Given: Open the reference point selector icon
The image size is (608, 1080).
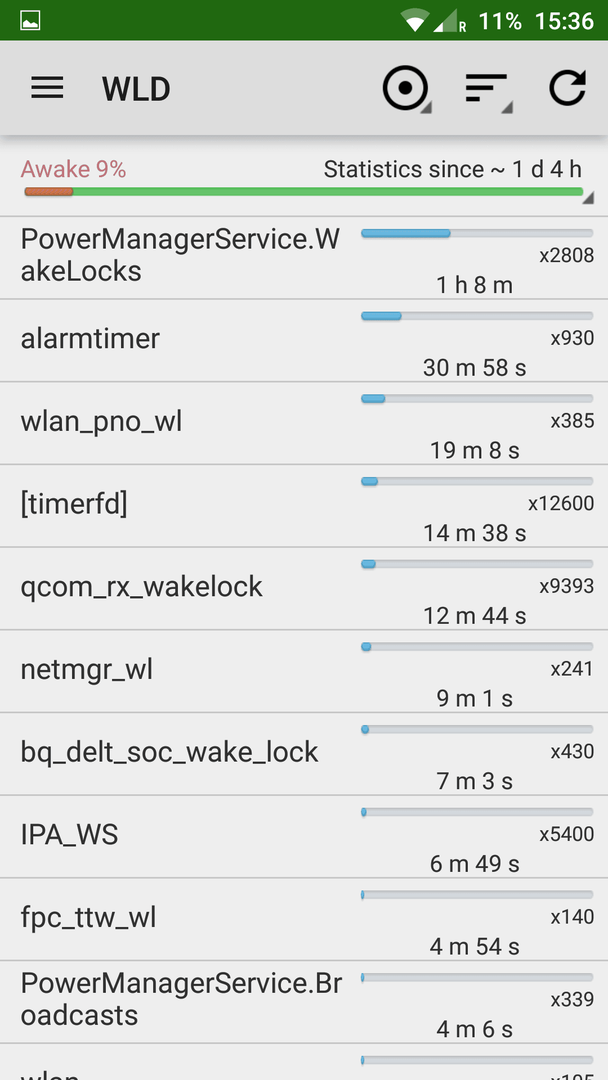Looking at the screenshot, I should pos(406,88).
